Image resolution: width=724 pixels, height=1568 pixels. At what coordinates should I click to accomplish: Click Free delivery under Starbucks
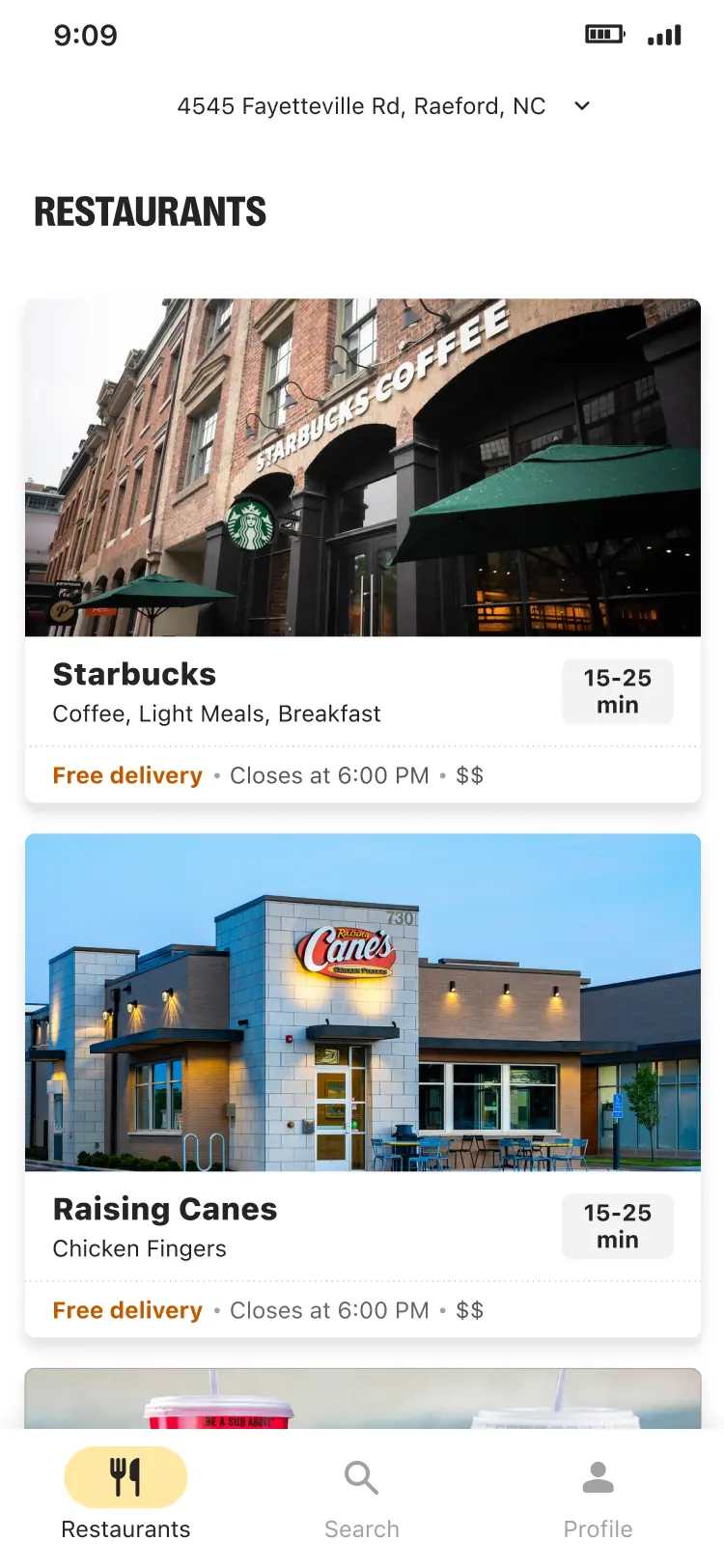127,775
